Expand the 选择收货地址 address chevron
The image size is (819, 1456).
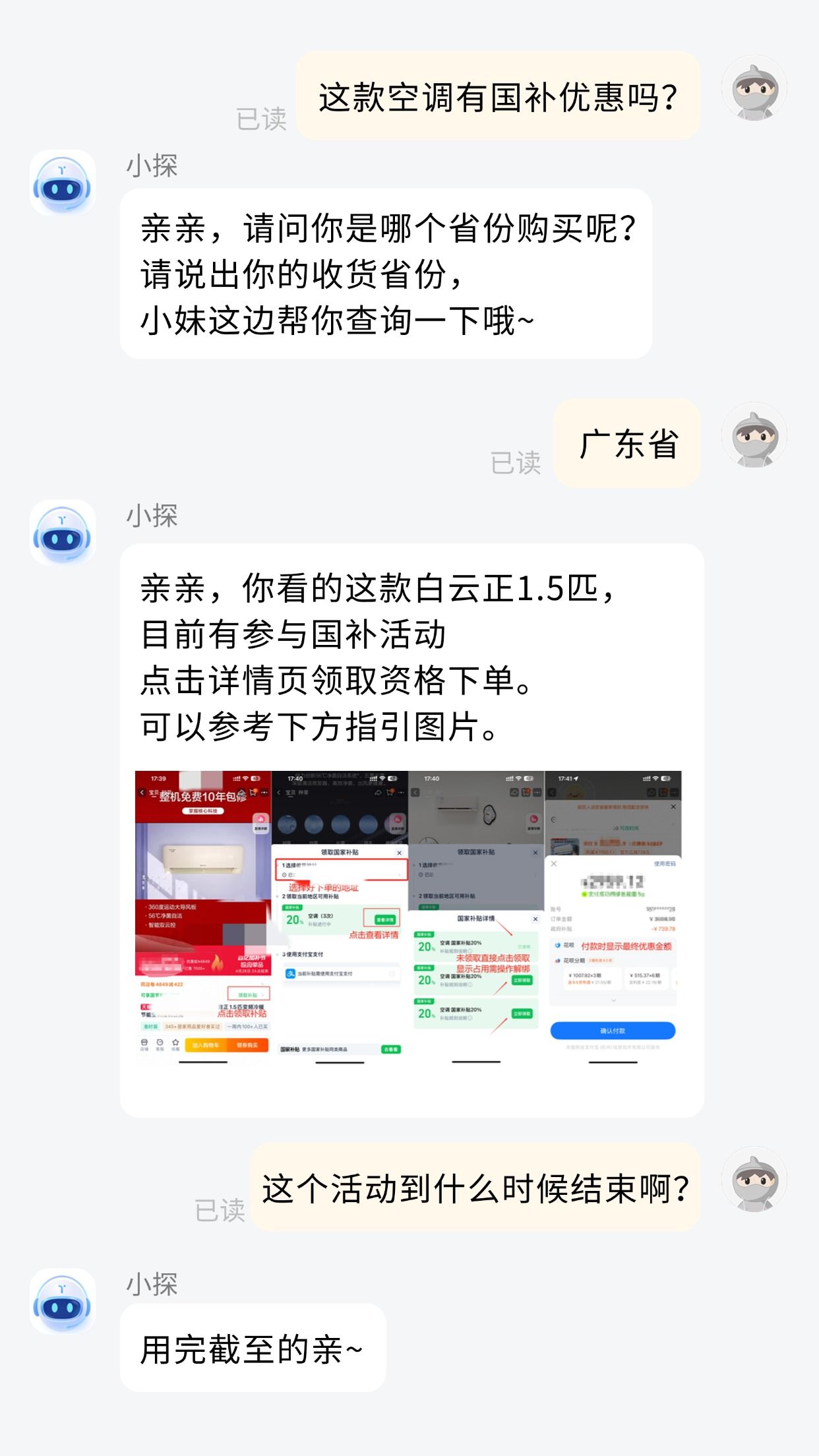[400, 875]
